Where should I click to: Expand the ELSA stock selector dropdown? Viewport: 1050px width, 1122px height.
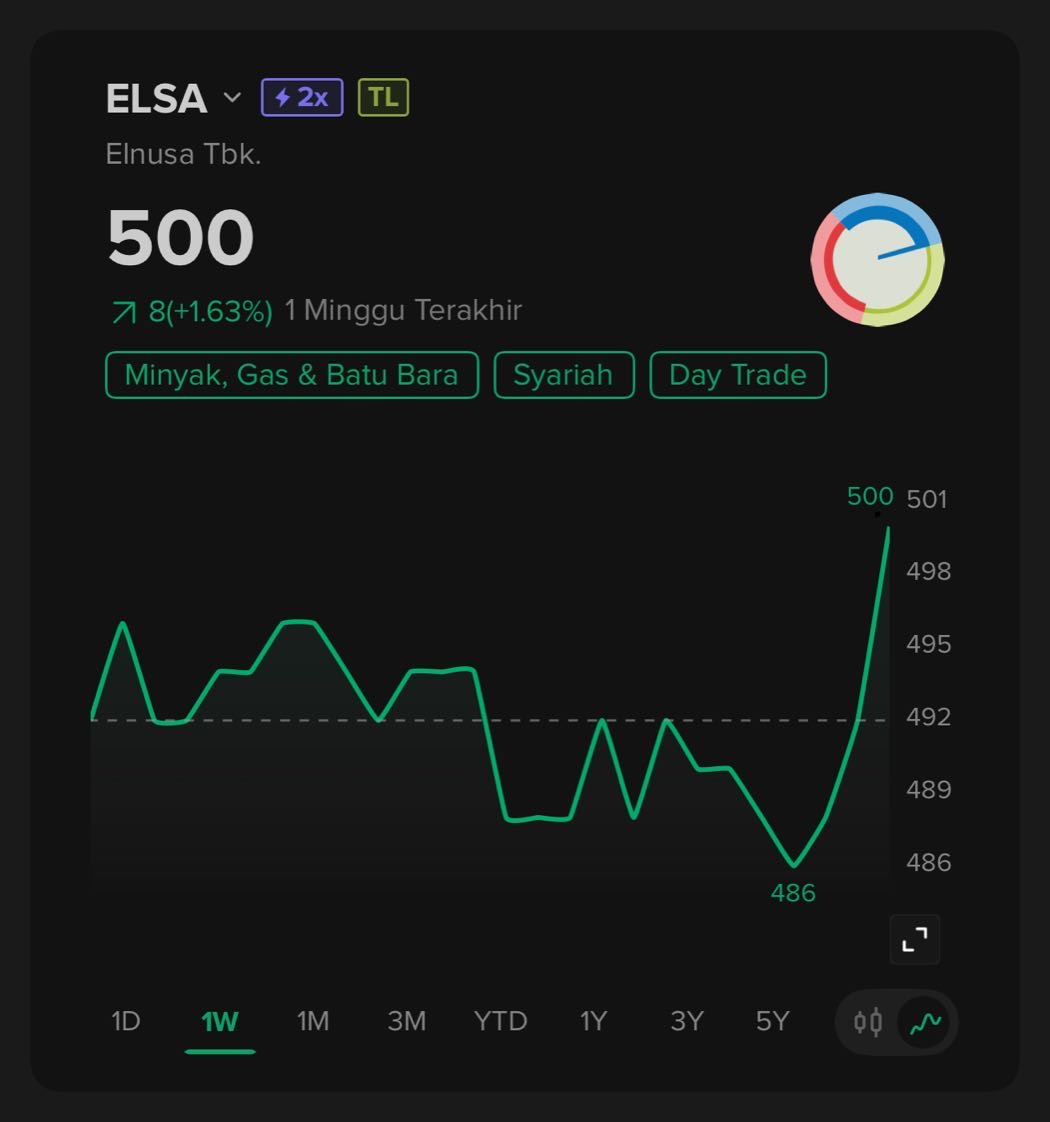click(232, 98)
